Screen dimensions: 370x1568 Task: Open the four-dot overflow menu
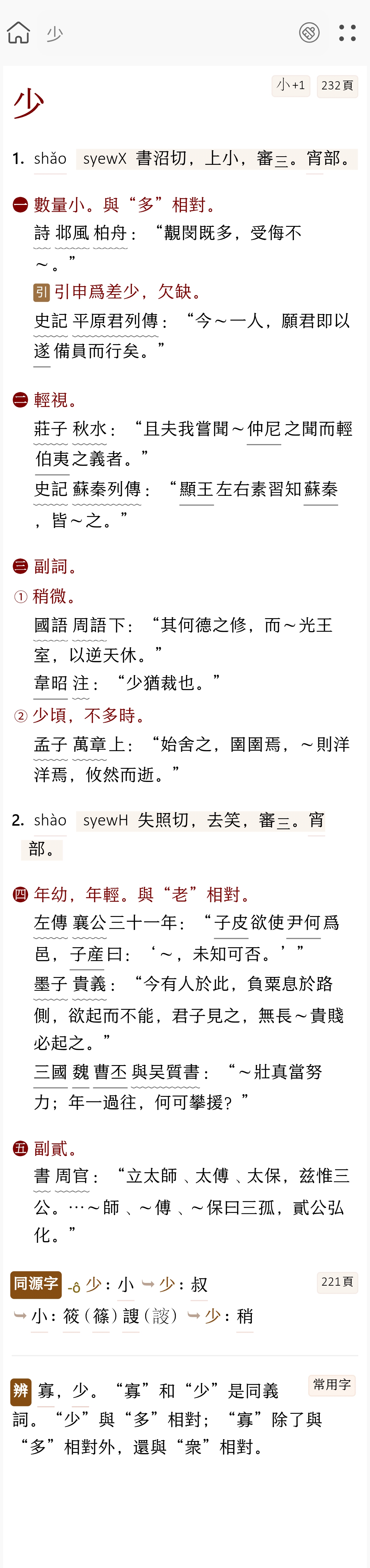[x=347, y=33]
